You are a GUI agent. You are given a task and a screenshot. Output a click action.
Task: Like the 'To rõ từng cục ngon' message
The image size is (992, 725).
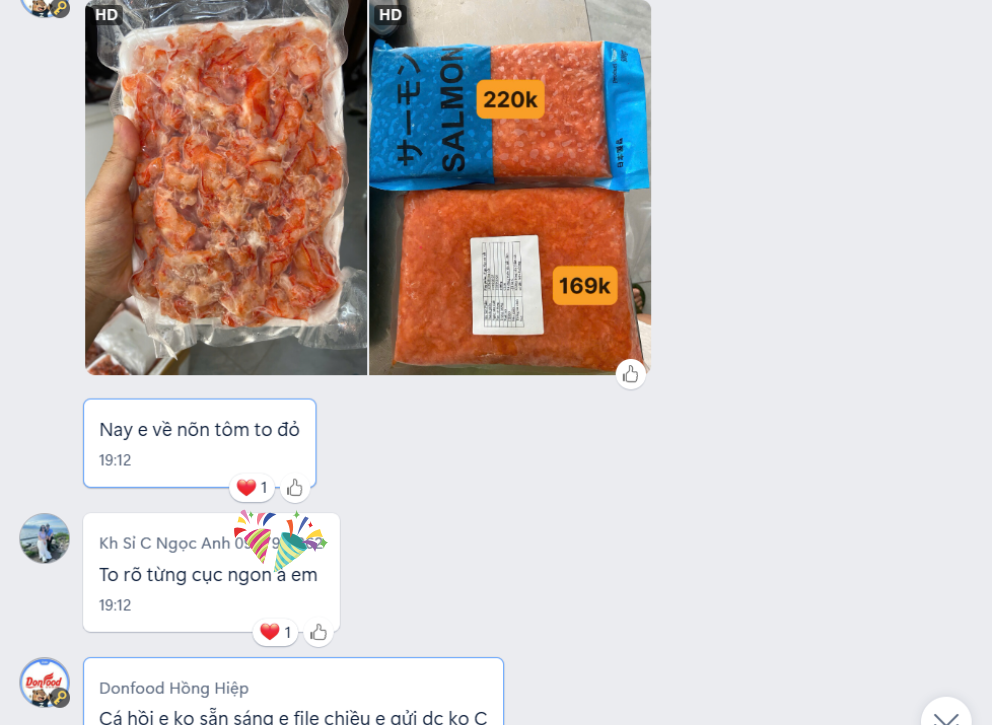click(x=319, y=632)
